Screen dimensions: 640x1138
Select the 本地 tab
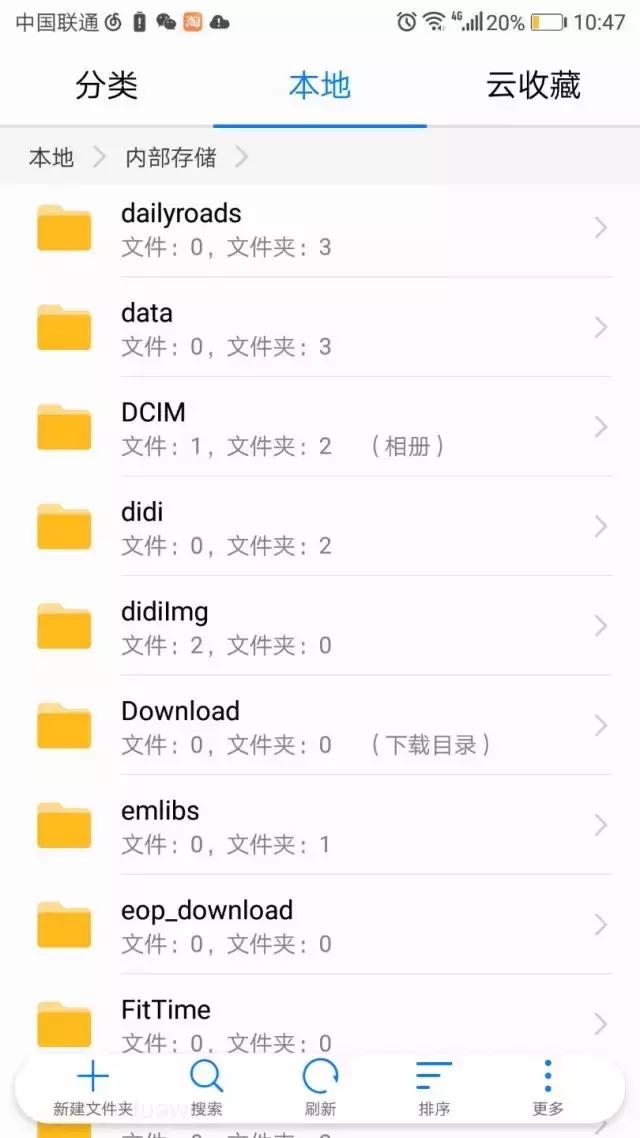320,86
